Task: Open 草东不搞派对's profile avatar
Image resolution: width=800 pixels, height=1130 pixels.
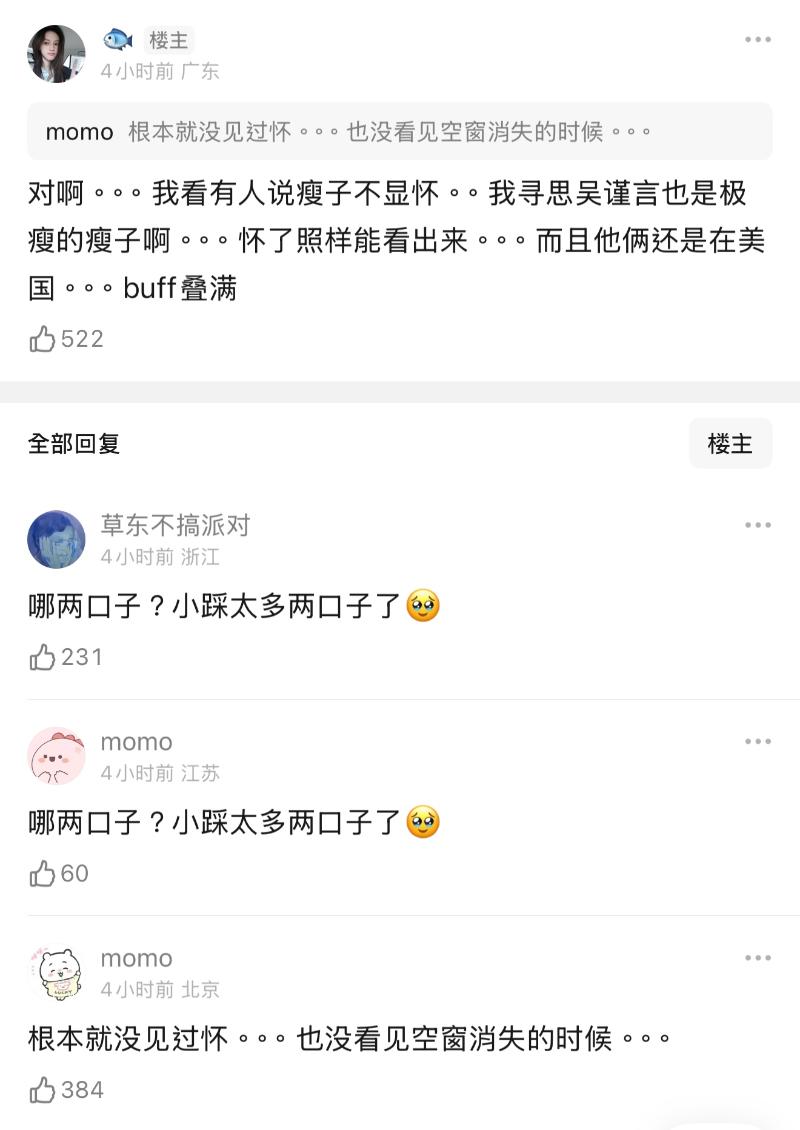Action: tap(56, 539)
